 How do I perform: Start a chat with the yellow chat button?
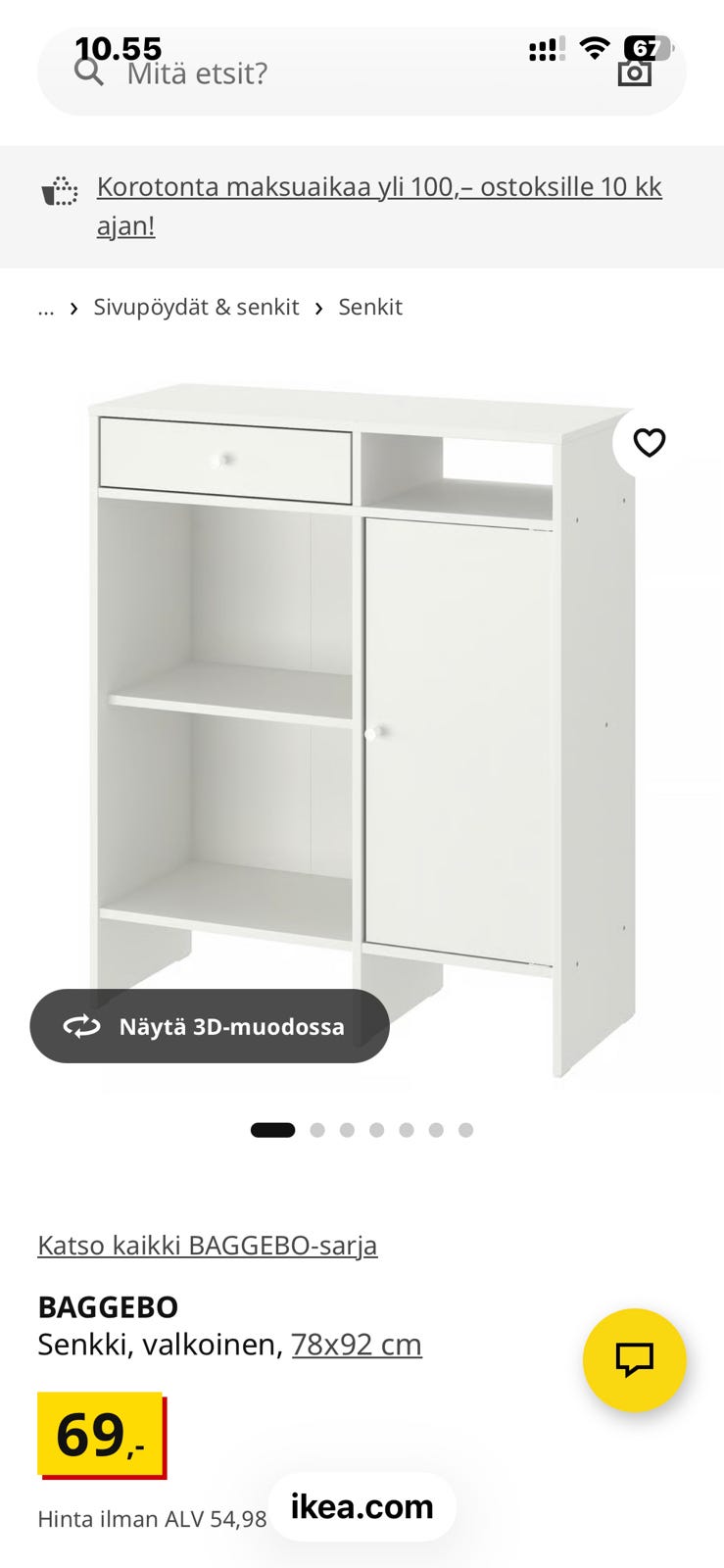tap(634, 1360)
